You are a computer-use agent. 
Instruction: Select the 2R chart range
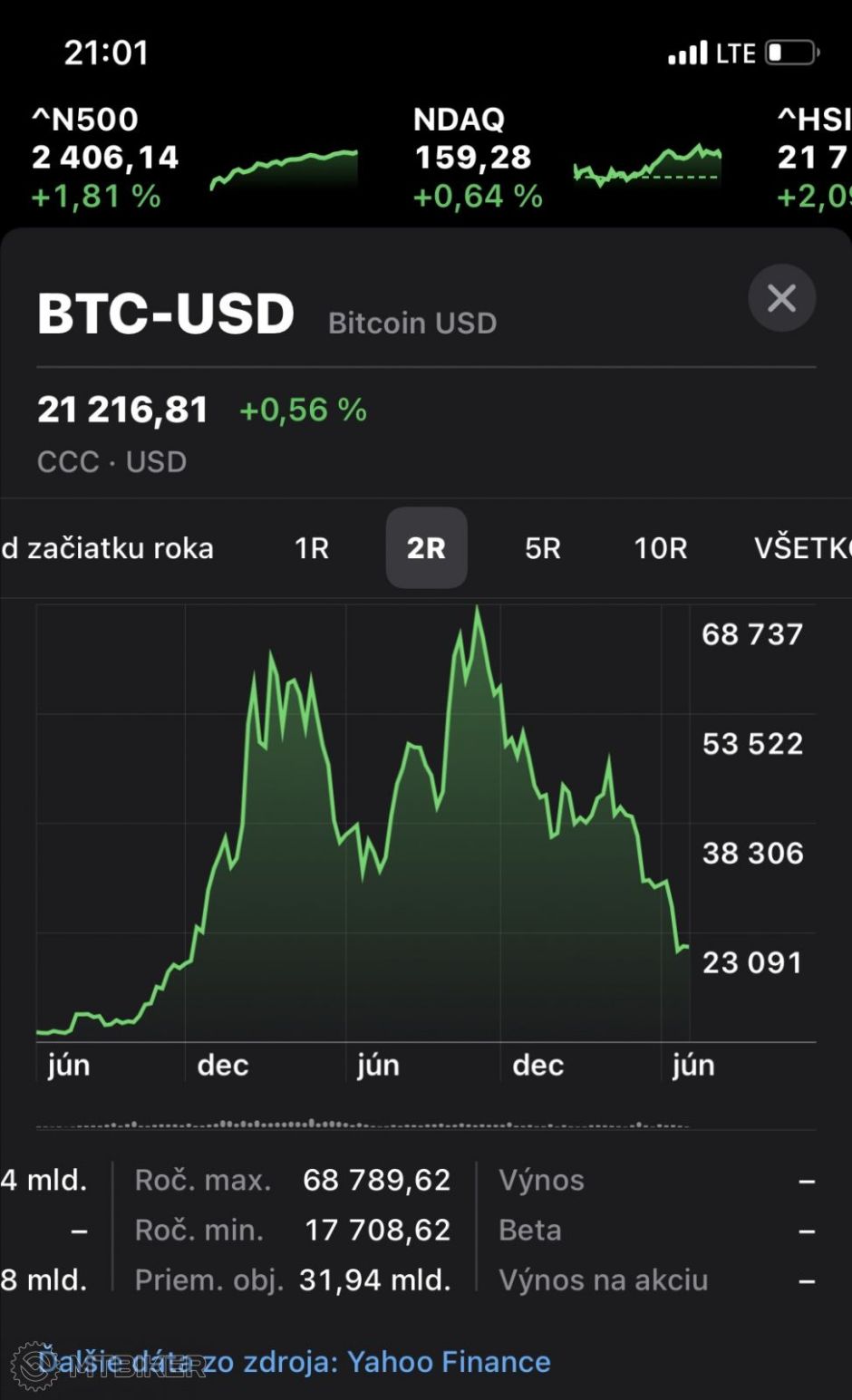(426, 548)
